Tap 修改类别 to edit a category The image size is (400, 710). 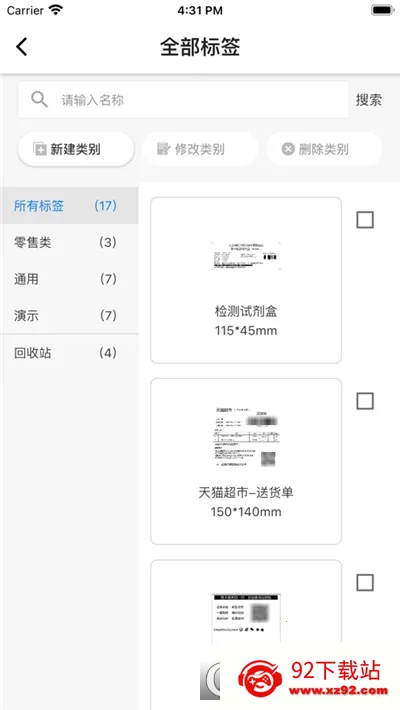click(x=200, y=149)
